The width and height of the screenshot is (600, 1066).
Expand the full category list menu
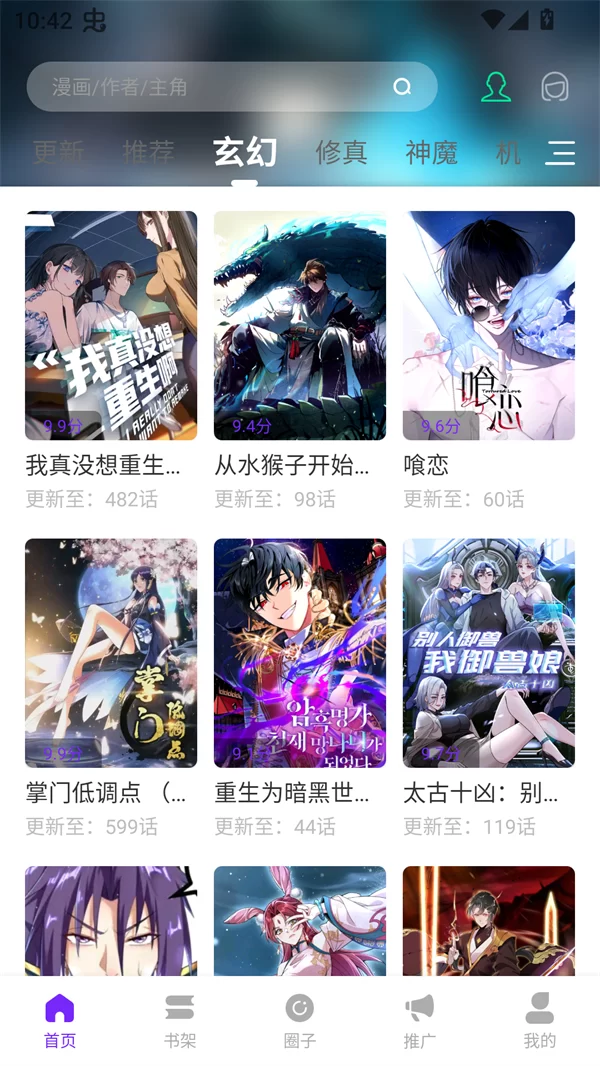560,152
